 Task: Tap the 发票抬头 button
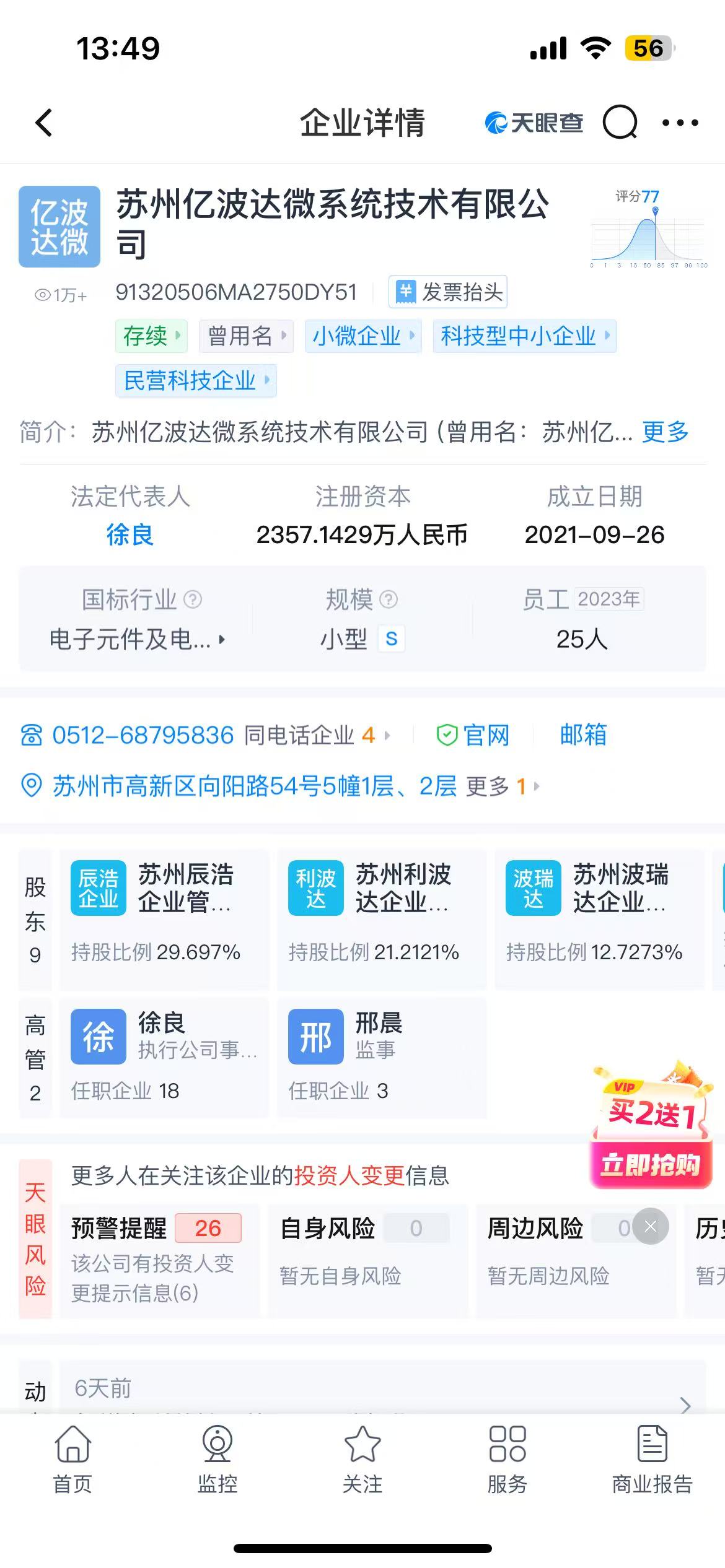(x=448, y=292)
